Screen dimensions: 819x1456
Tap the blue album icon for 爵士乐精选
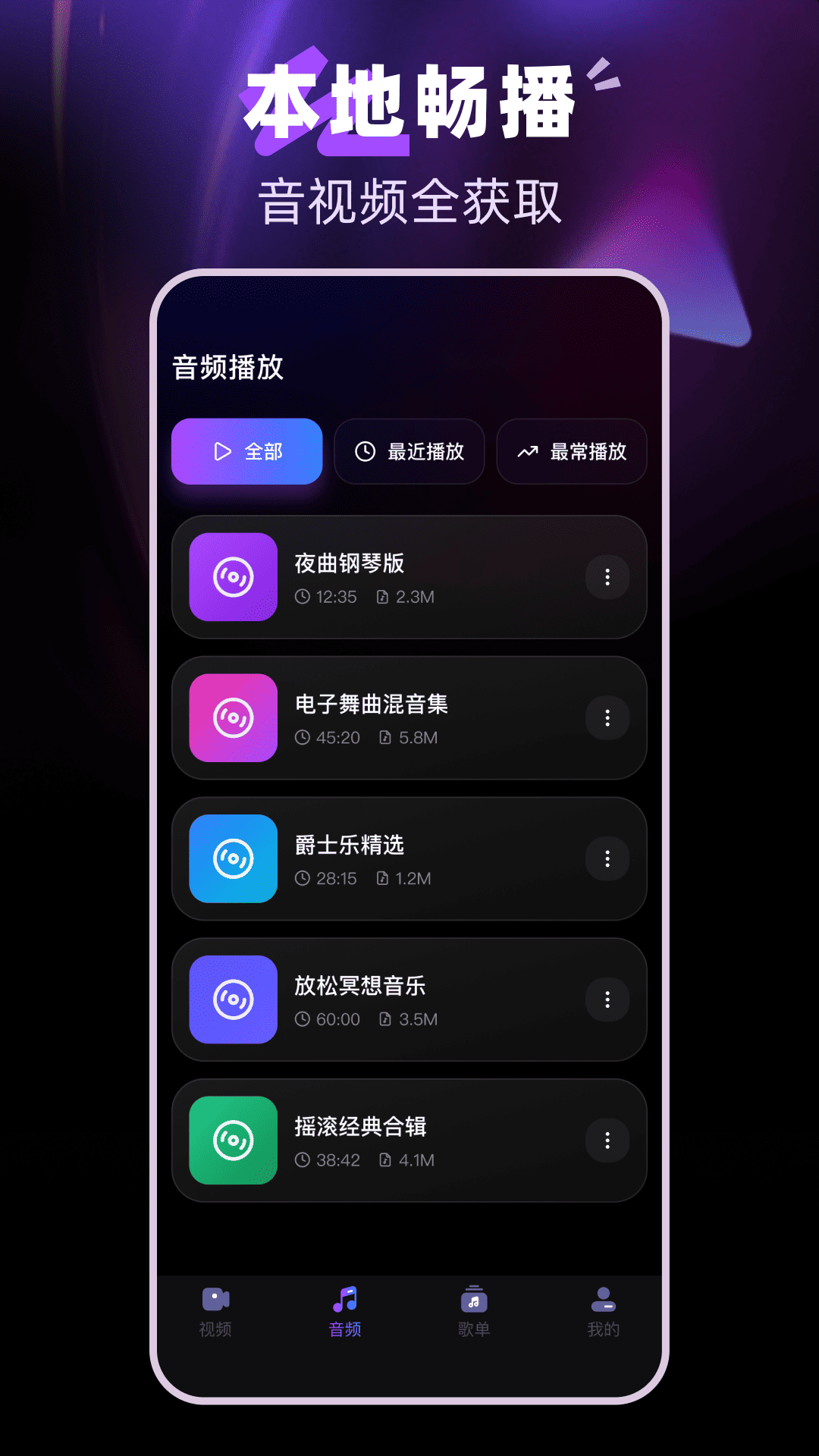tap(232, 859)
